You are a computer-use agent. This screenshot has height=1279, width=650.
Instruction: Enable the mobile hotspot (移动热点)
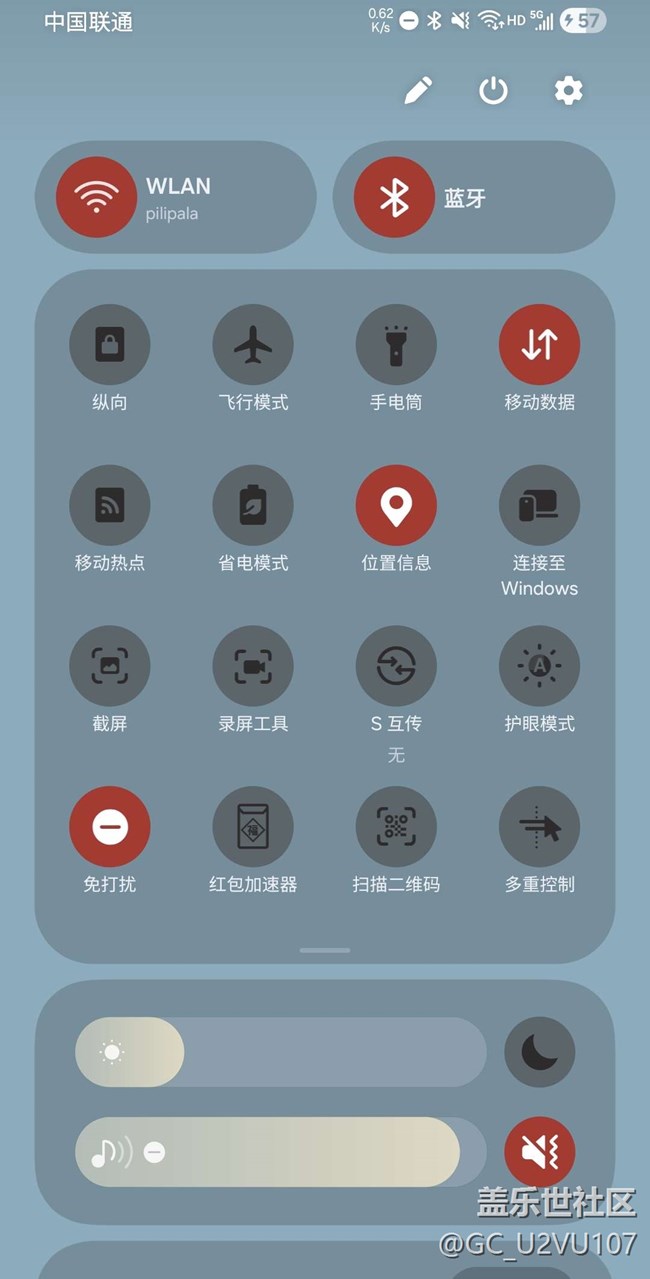pos(110,506)
